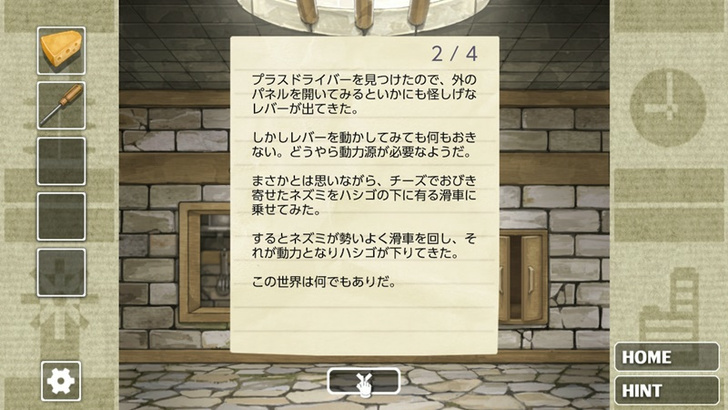728x410 pixels.
Task: Tap the hand button below the note
Action: 363,381
